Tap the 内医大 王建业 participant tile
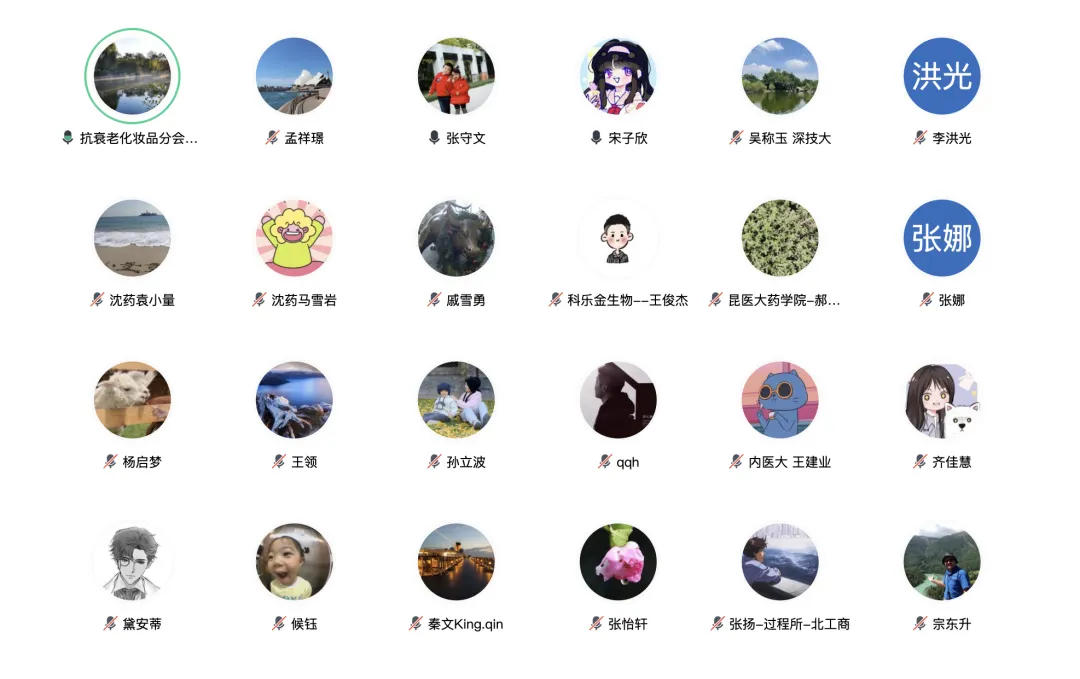 780,400
